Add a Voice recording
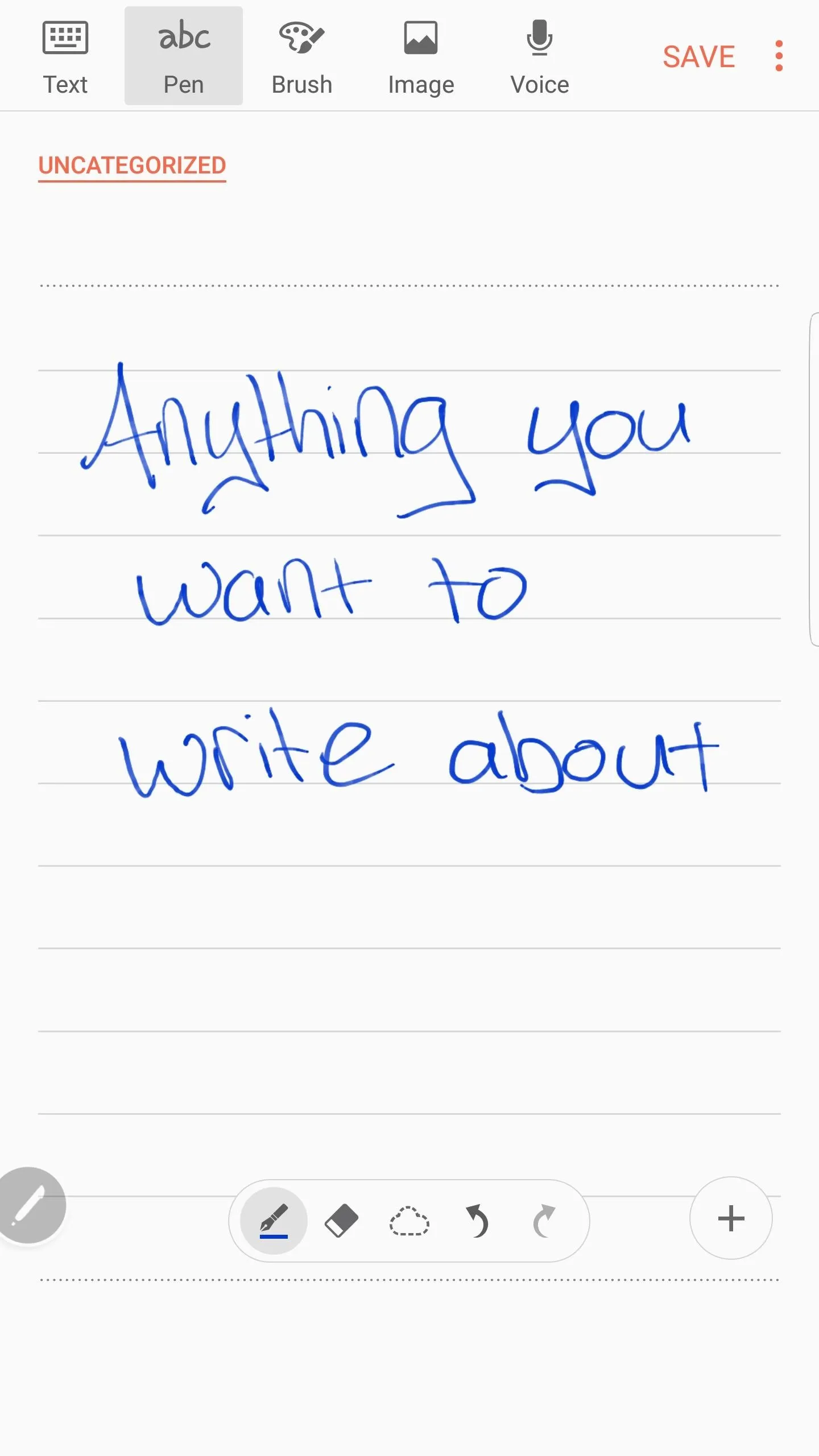 click(539, 56)
